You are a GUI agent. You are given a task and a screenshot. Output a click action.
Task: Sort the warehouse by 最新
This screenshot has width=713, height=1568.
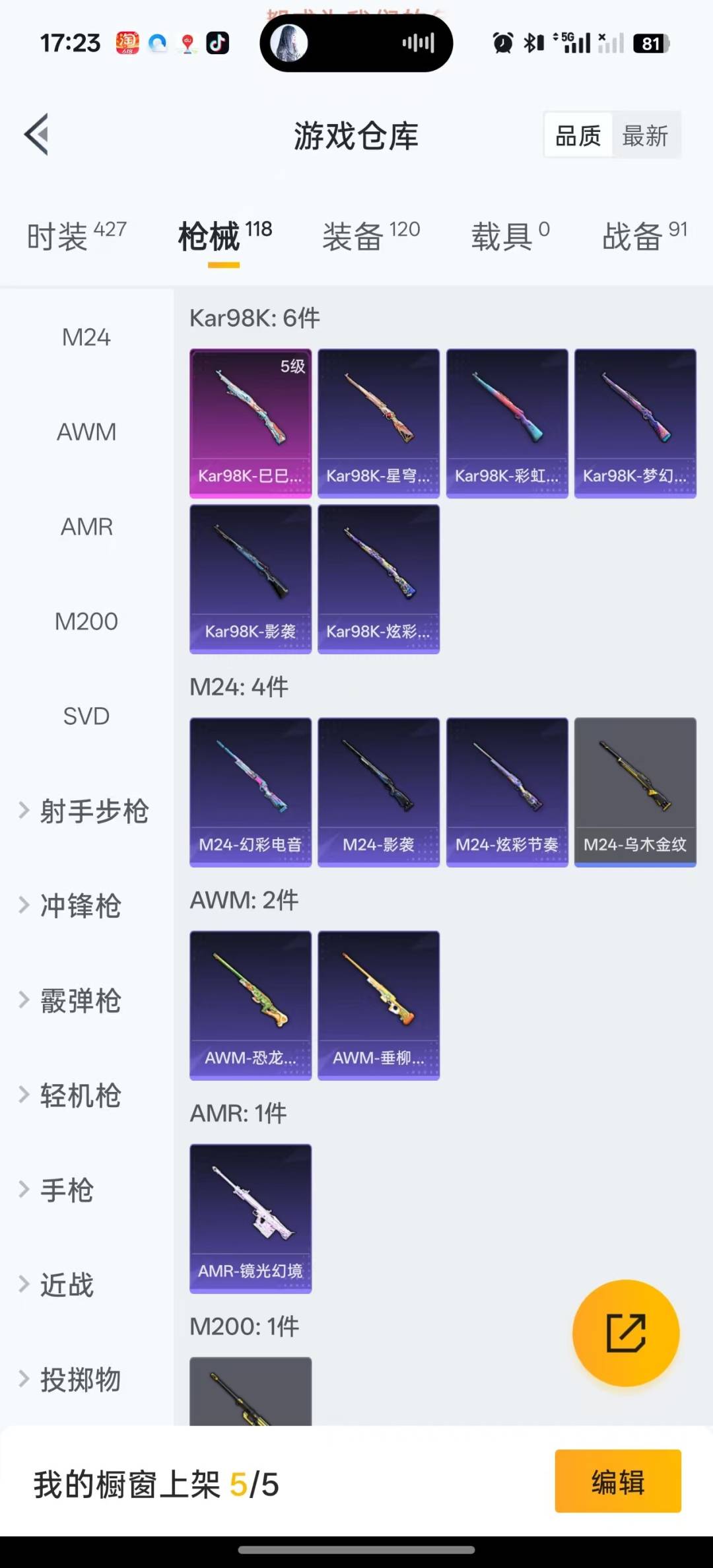[645, 136]
